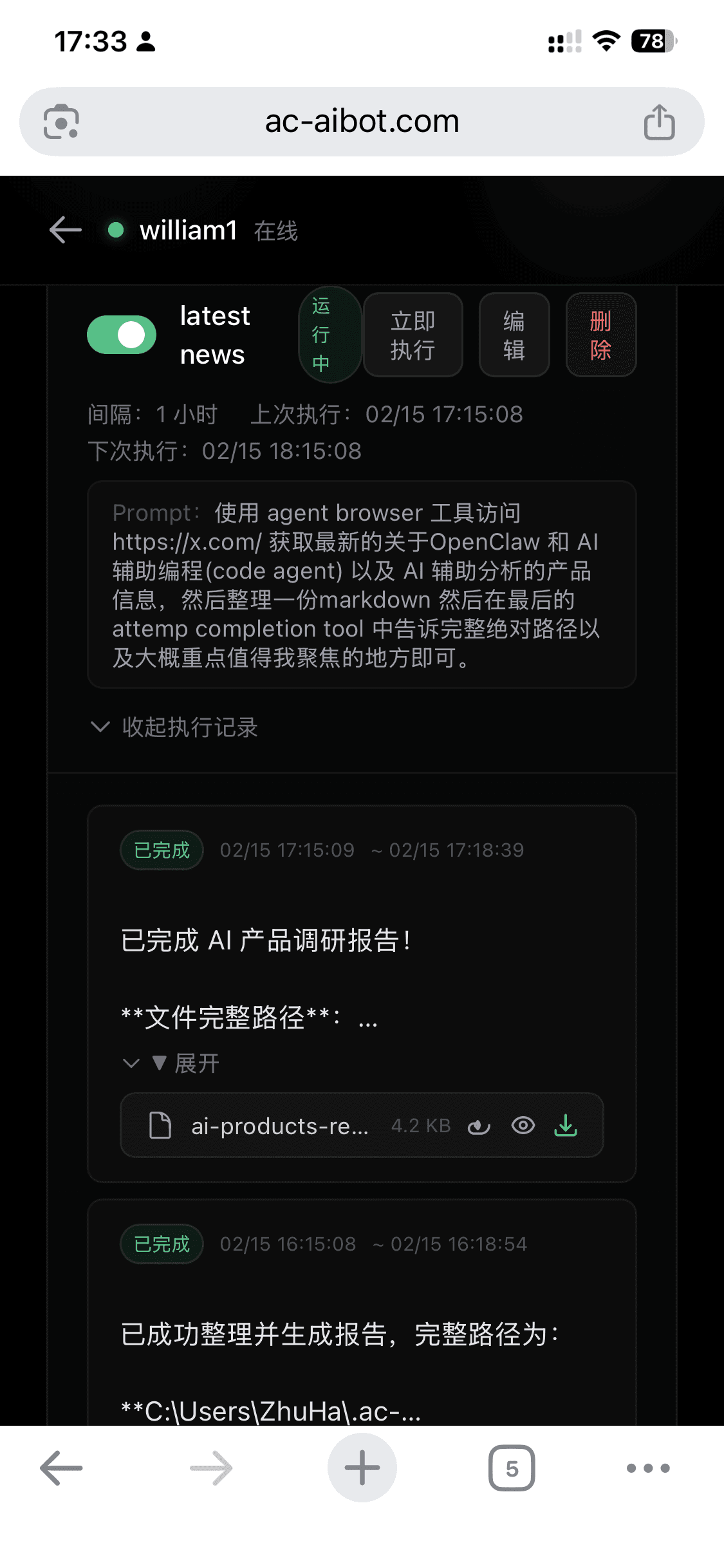
Task: Tap the share icon beside the address bar
Action: [x=659, y=120]
